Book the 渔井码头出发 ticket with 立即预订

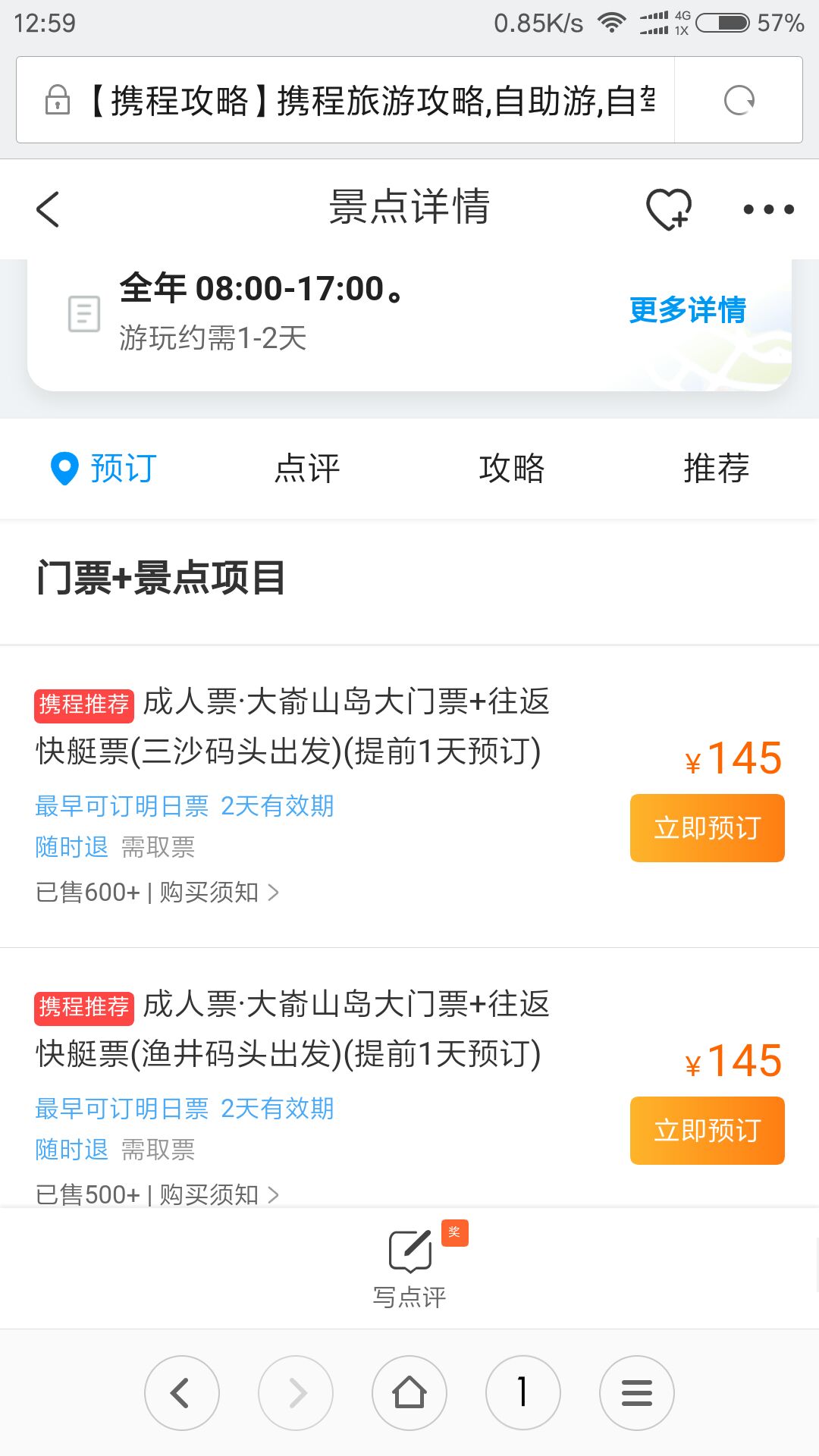point(708,1131)
